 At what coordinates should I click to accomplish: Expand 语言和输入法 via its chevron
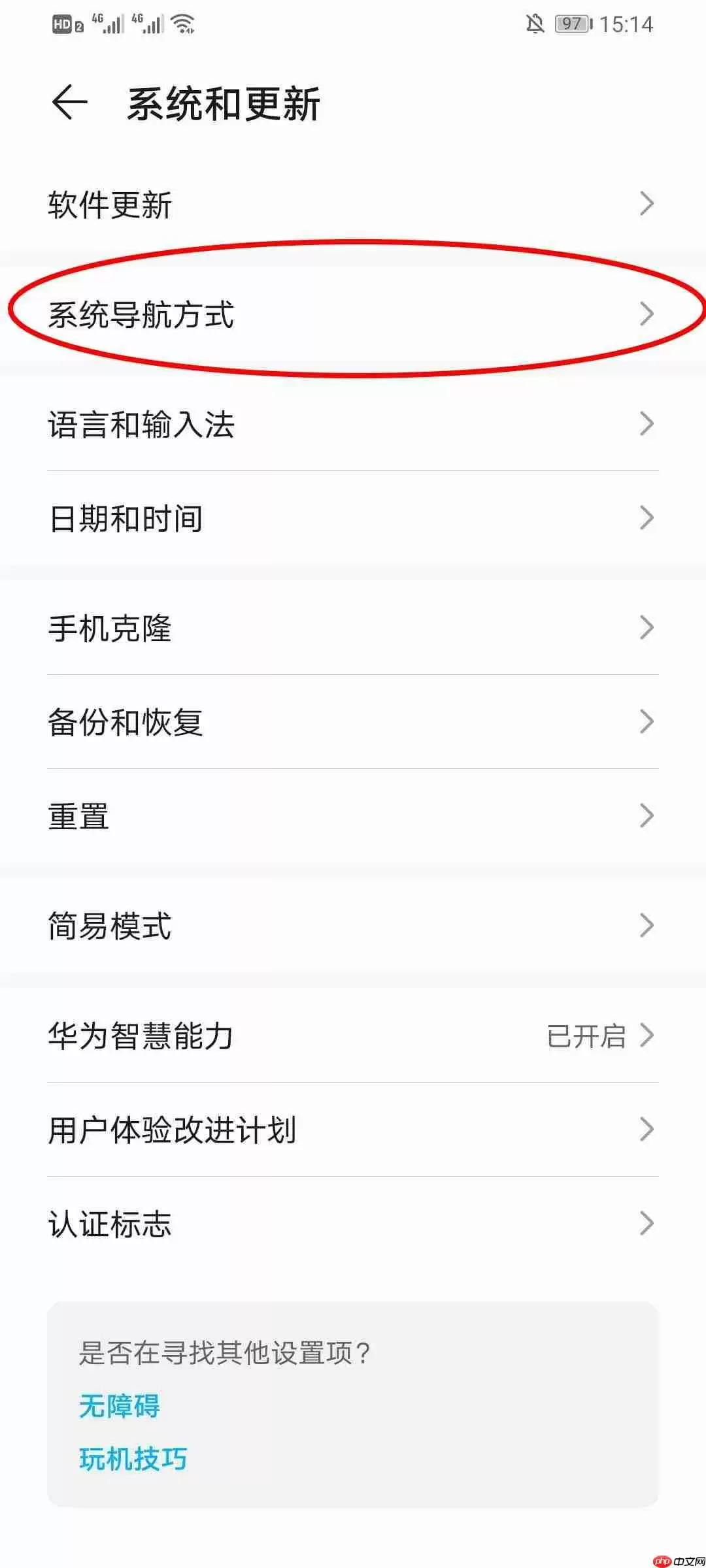[647, 425]
